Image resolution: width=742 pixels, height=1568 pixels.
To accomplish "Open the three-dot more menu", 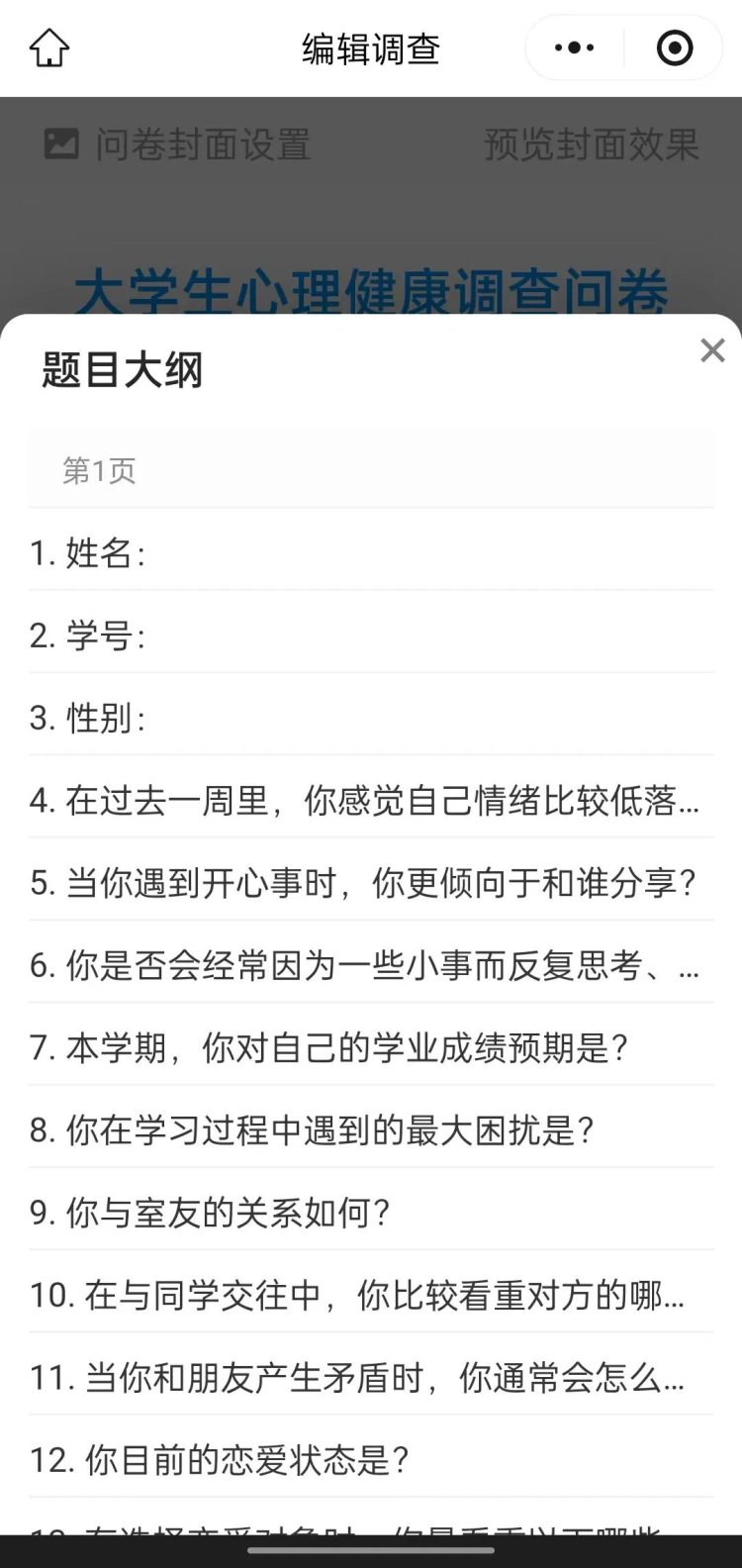I will coord(575,48).
